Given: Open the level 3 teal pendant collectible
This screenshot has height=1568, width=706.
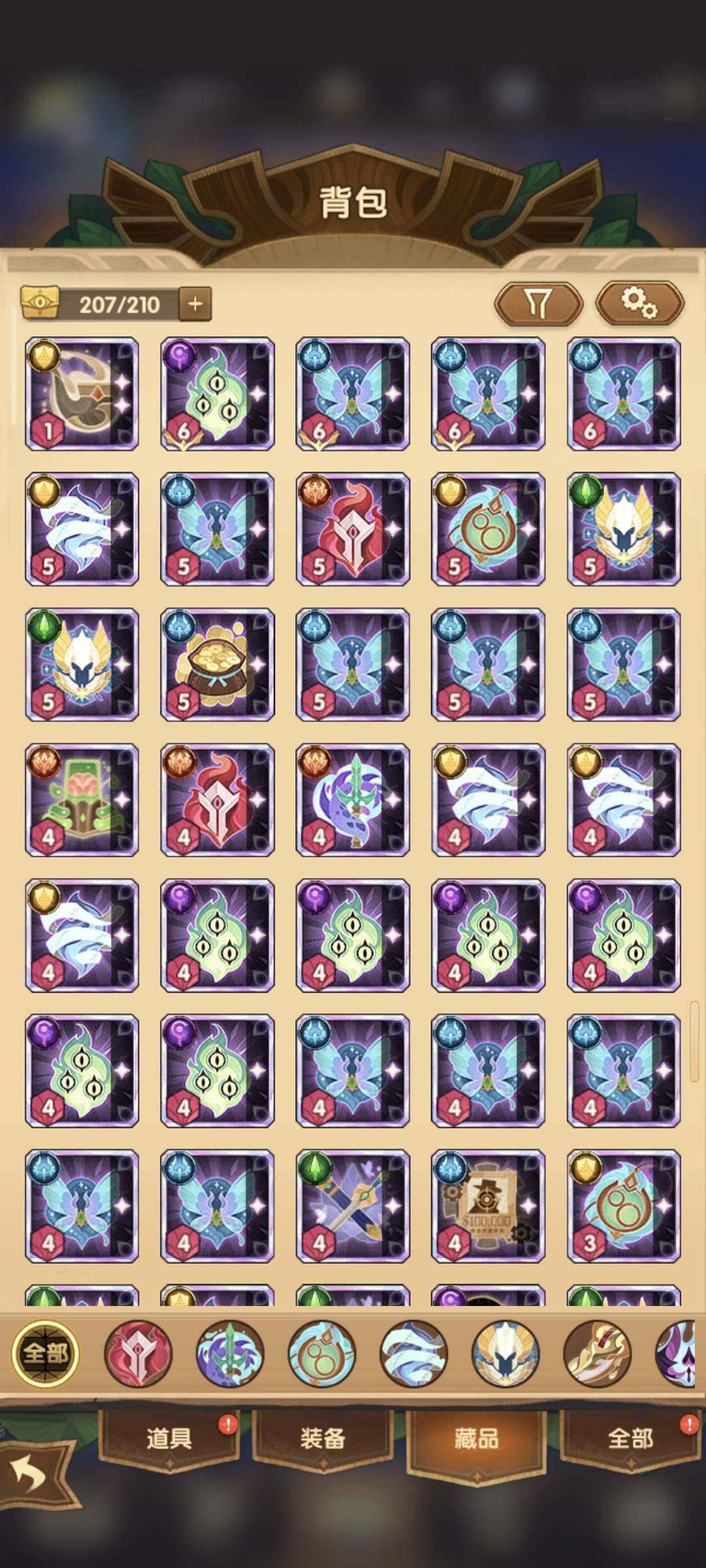Looking at the screenshot, I should (x=624, y=1206).
